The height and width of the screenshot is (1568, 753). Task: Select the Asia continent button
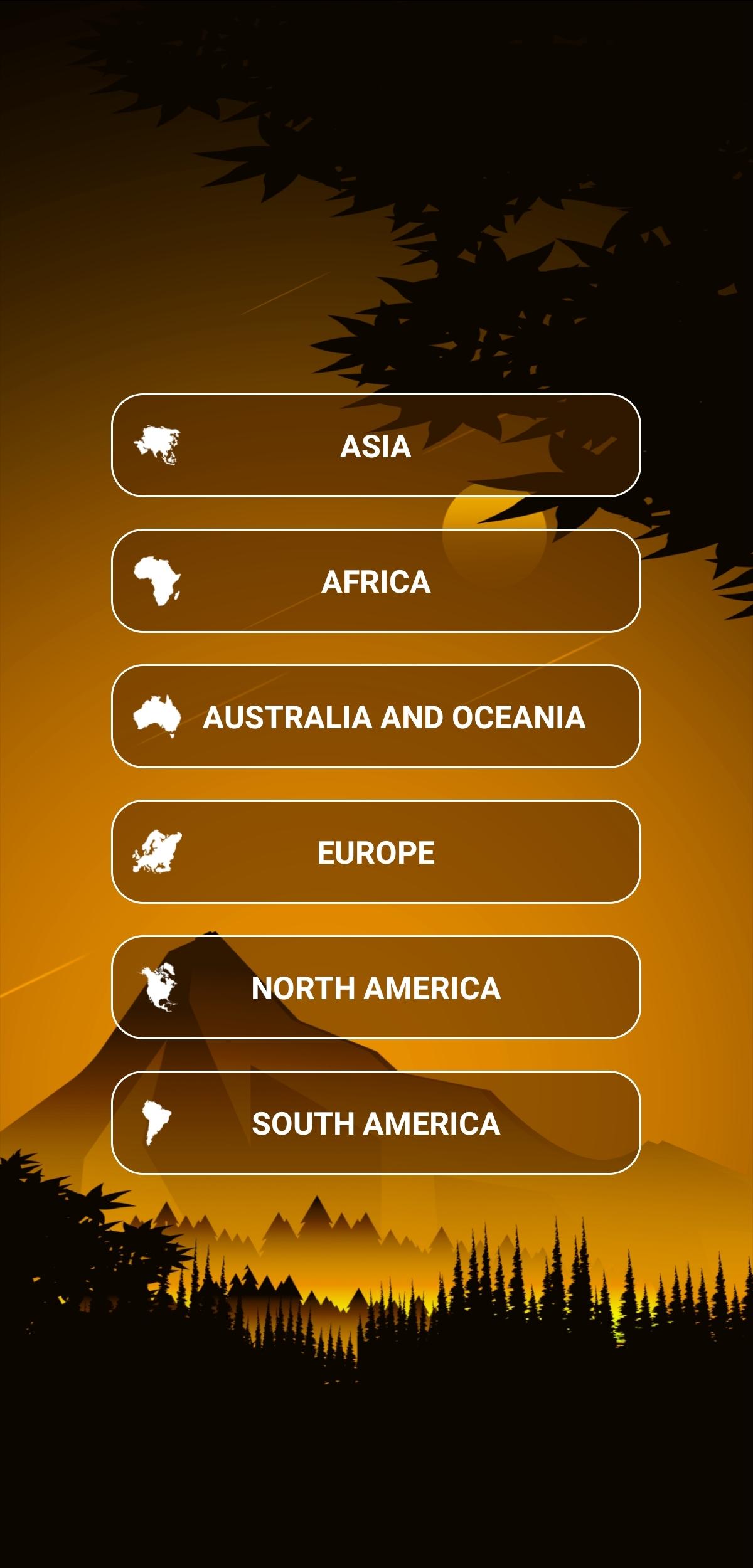[x=375, y=445]
